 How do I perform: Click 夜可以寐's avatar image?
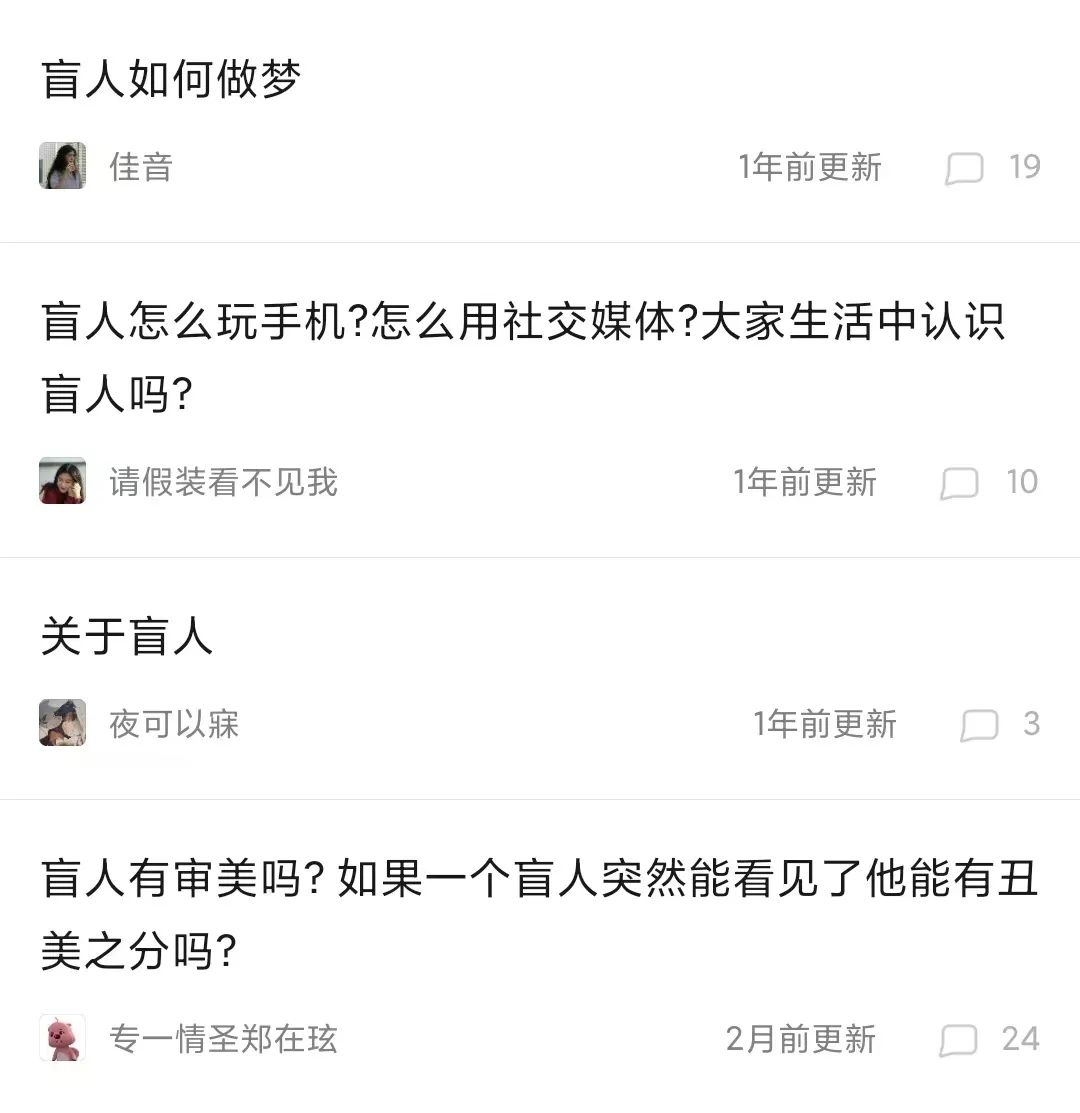point(62,723)
